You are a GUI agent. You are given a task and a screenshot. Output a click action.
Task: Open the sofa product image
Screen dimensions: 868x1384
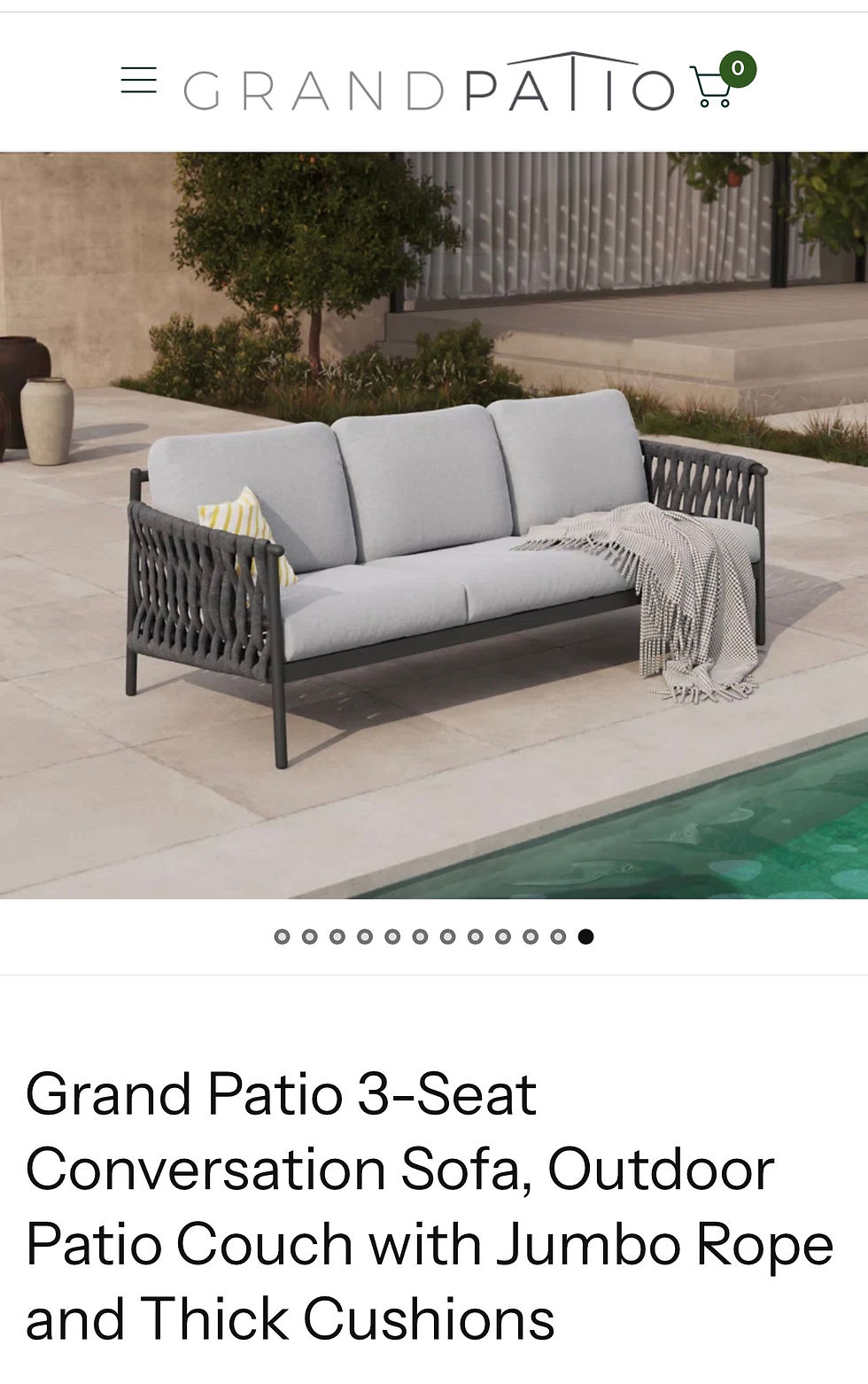434,525
